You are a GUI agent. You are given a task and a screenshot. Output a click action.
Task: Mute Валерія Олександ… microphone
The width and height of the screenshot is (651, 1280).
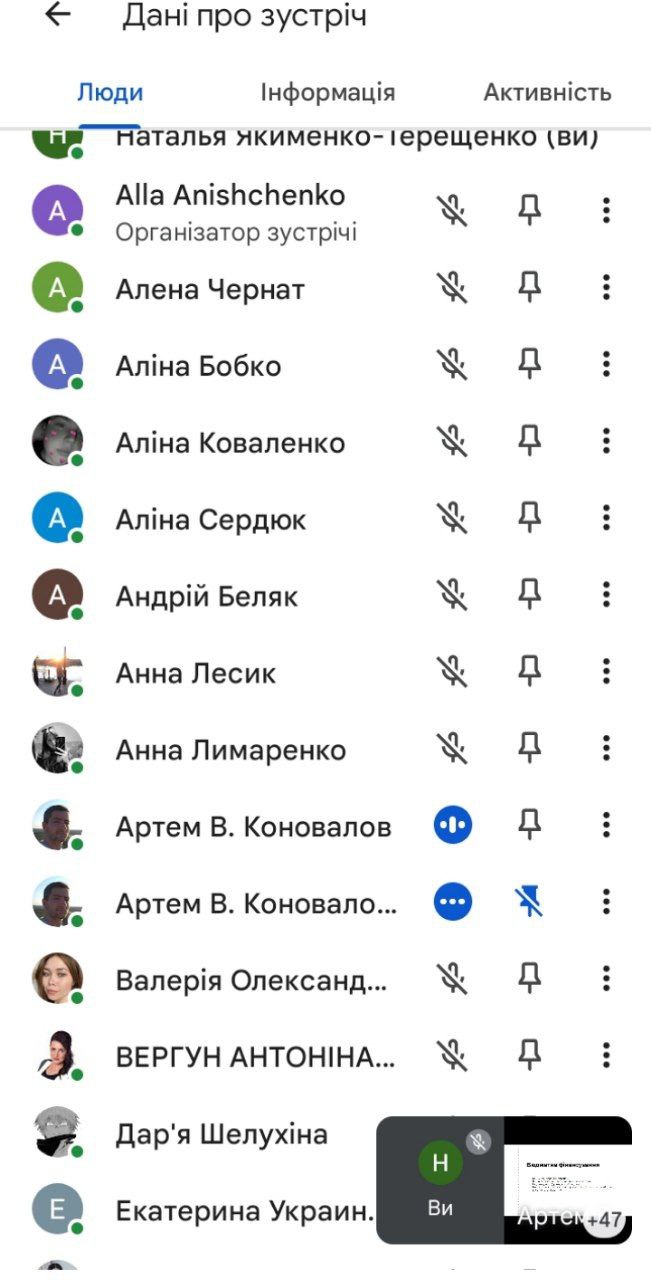[453, 978]
